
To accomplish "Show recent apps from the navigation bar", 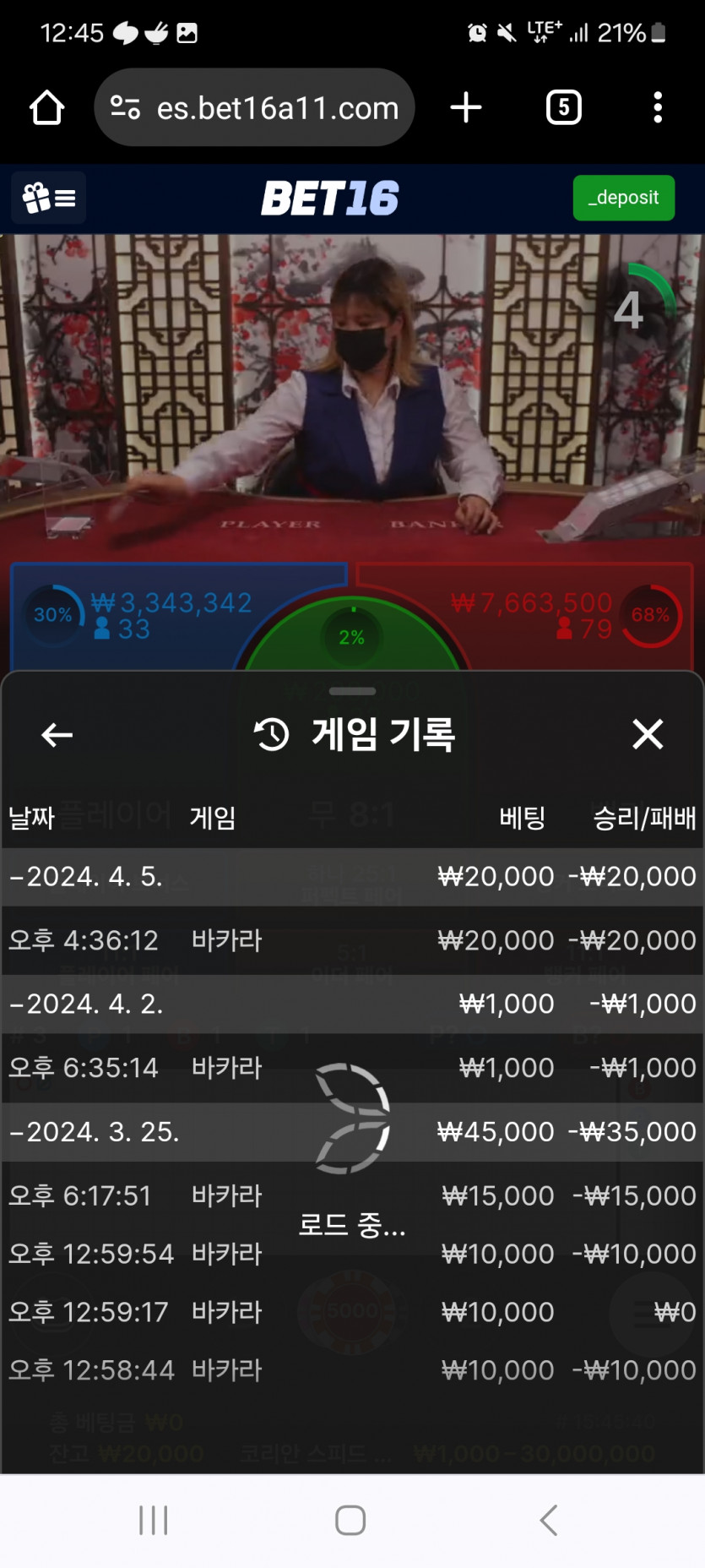I will (x=154, y=1521).
